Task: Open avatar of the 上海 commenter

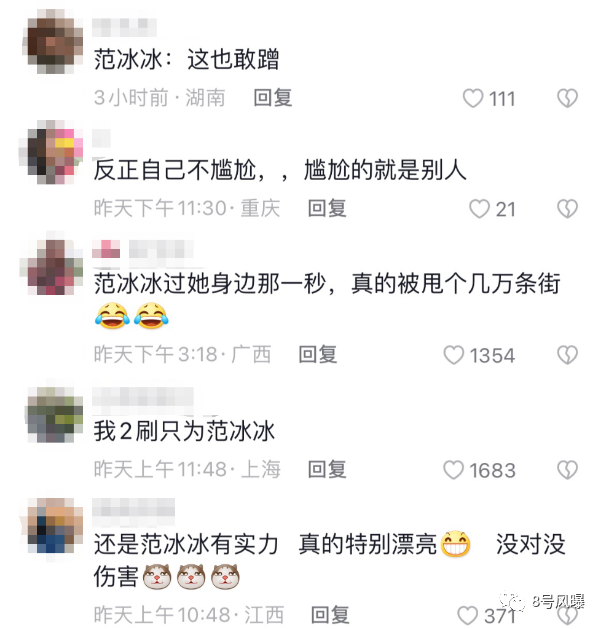Action: (54, 414)
